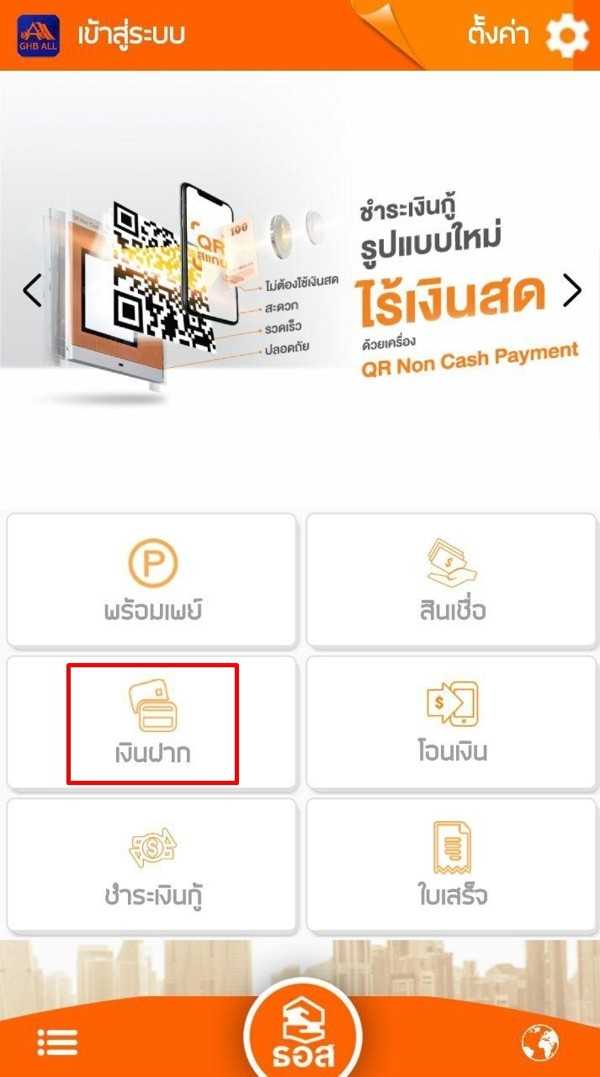This screenshot has height=1077, width=600.
Task: Show next banner with right arrow
Action: click(571, 290)
